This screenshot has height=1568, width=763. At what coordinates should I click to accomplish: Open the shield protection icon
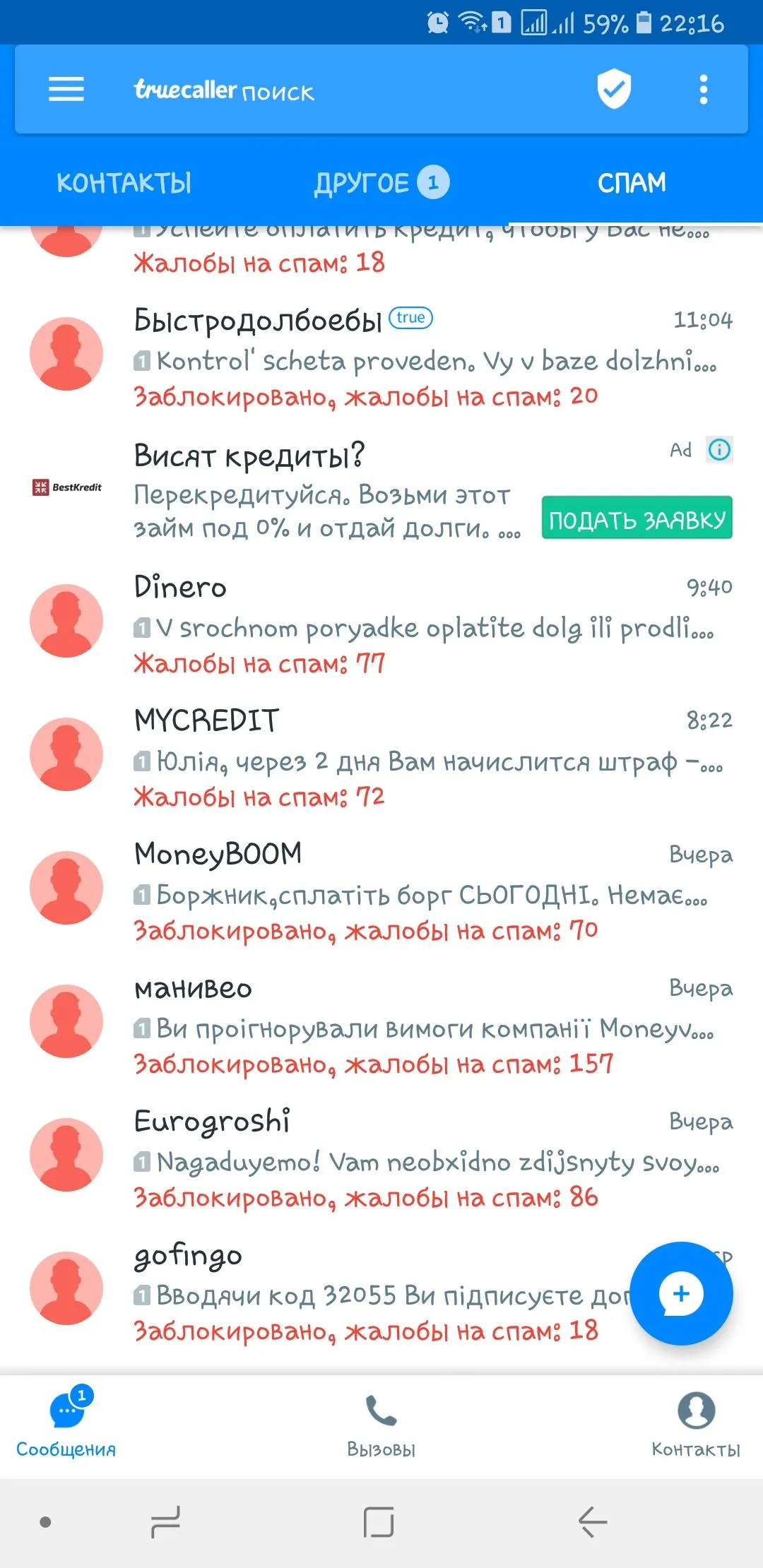(x=614, y=90)
